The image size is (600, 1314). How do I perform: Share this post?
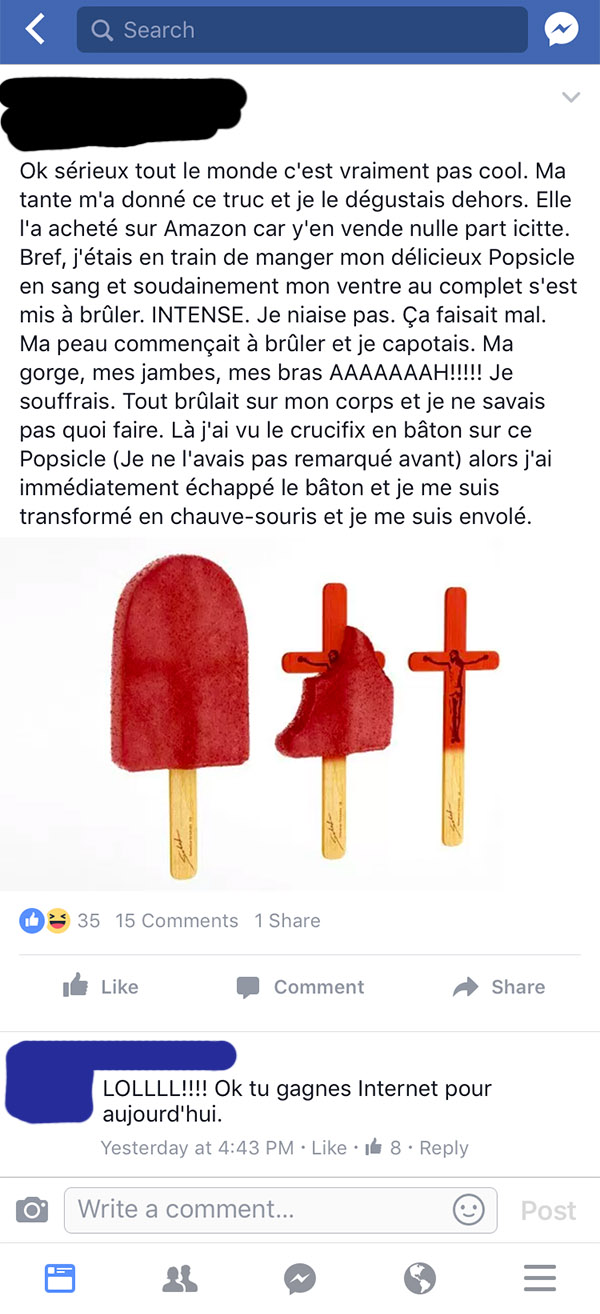[x=499, y=987]
